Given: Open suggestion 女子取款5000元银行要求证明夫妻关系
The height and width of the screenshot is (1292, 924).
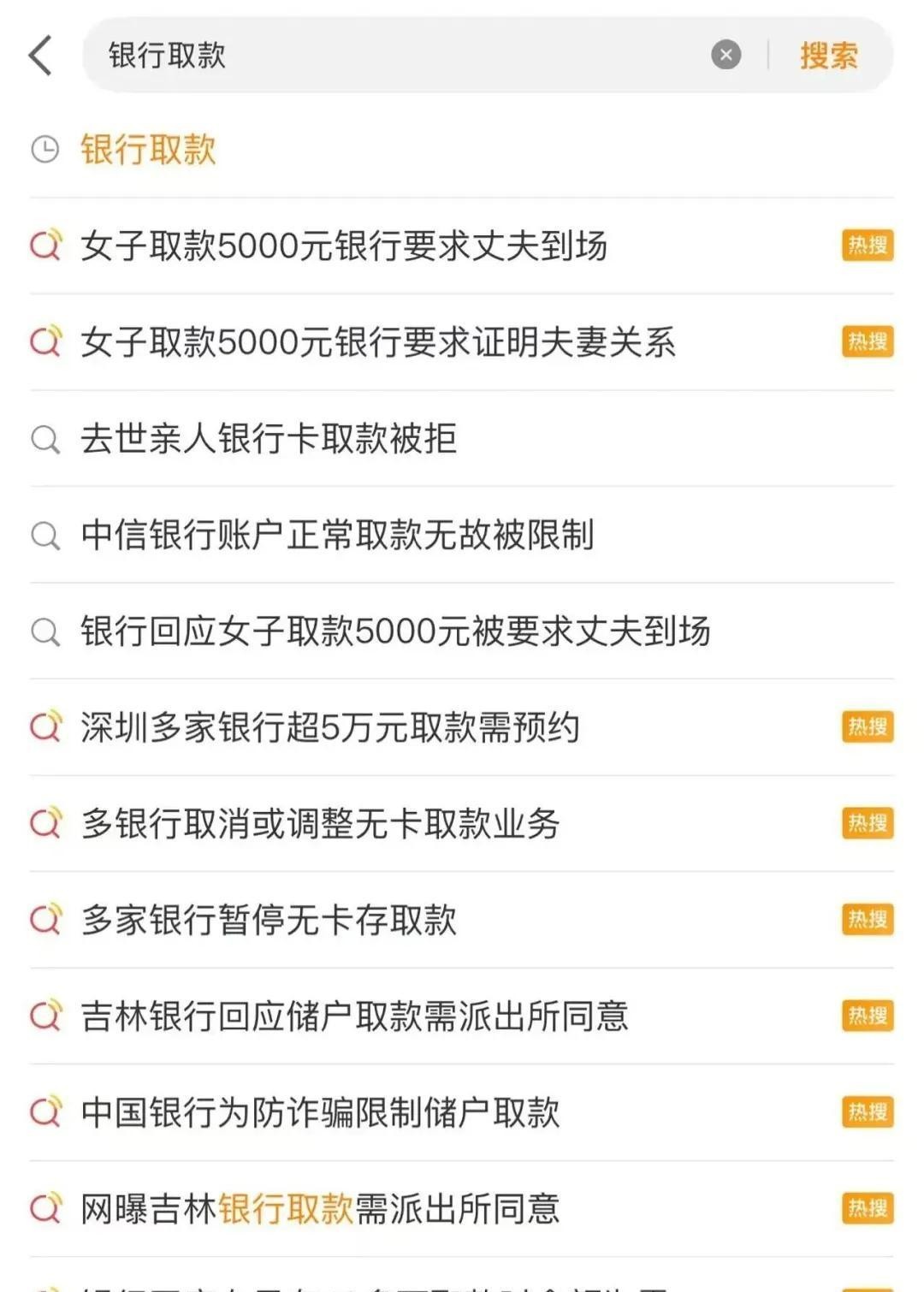Looking at the screenshot, I should coord(378,342).
